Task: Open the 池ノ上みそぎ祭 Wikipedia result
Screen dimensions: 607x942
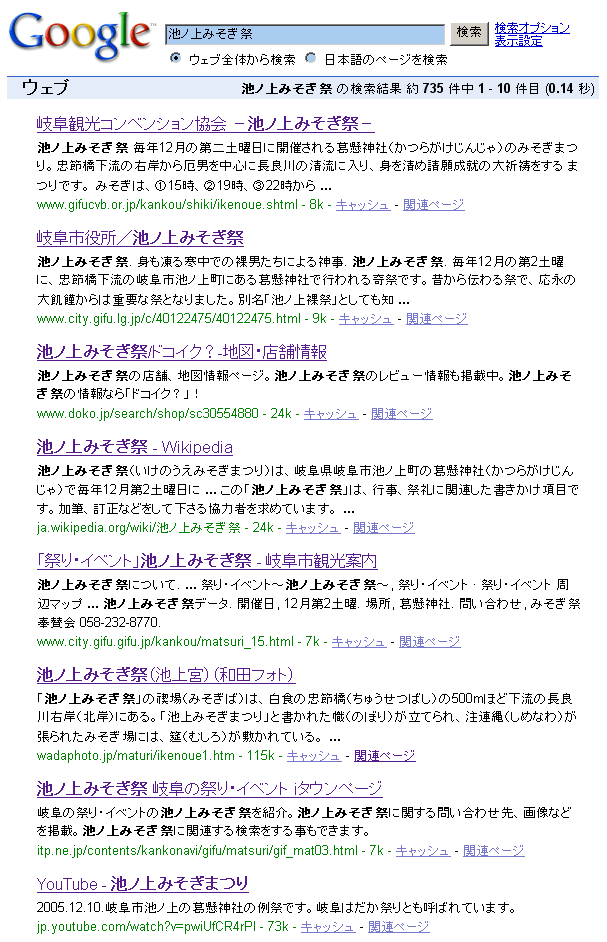Action: (135, 447)
